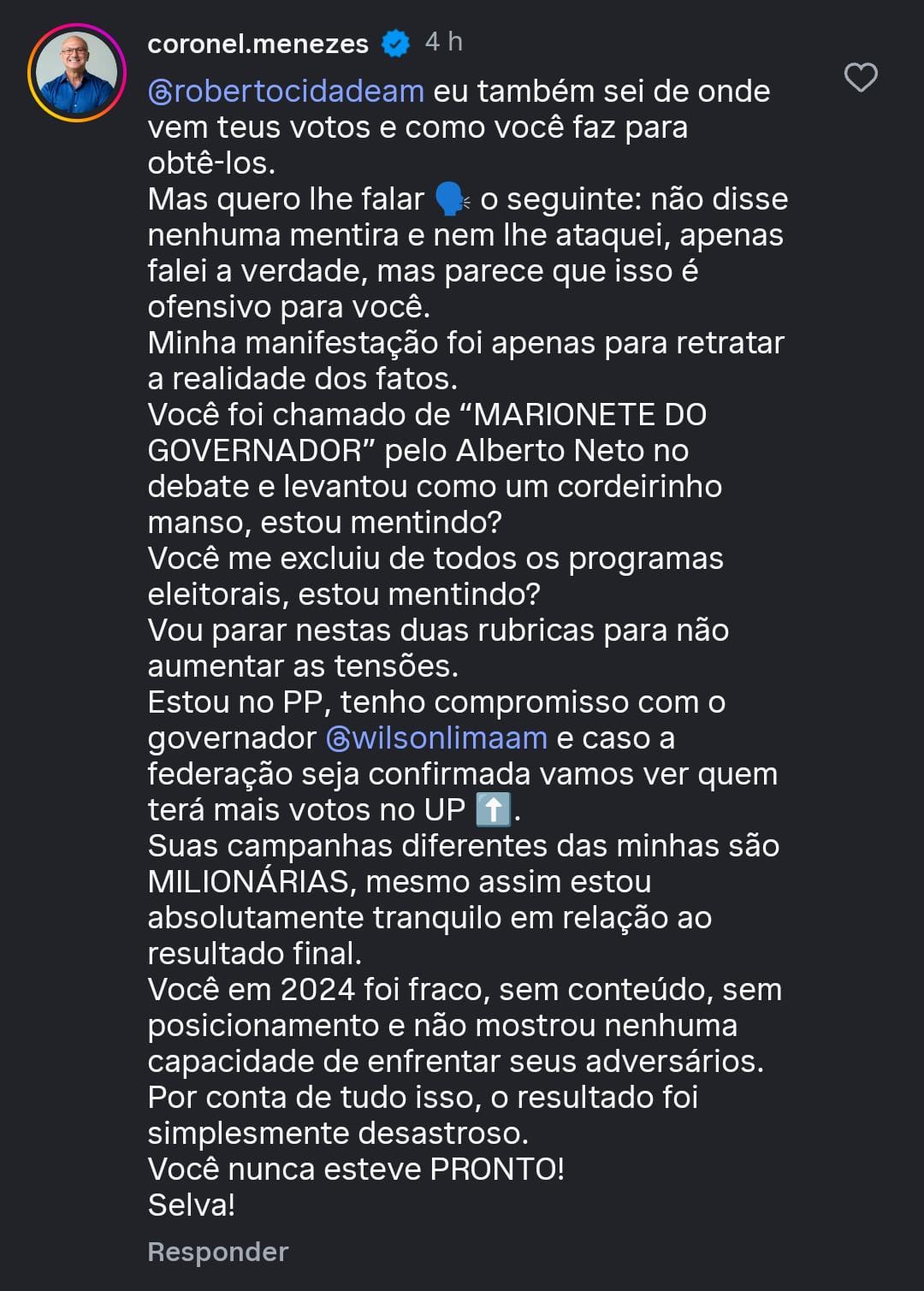The height and width of the screenshot is (1291, 924).
Task: Open the @robertocidadeam mention
Action: click(x=287, y=92)
